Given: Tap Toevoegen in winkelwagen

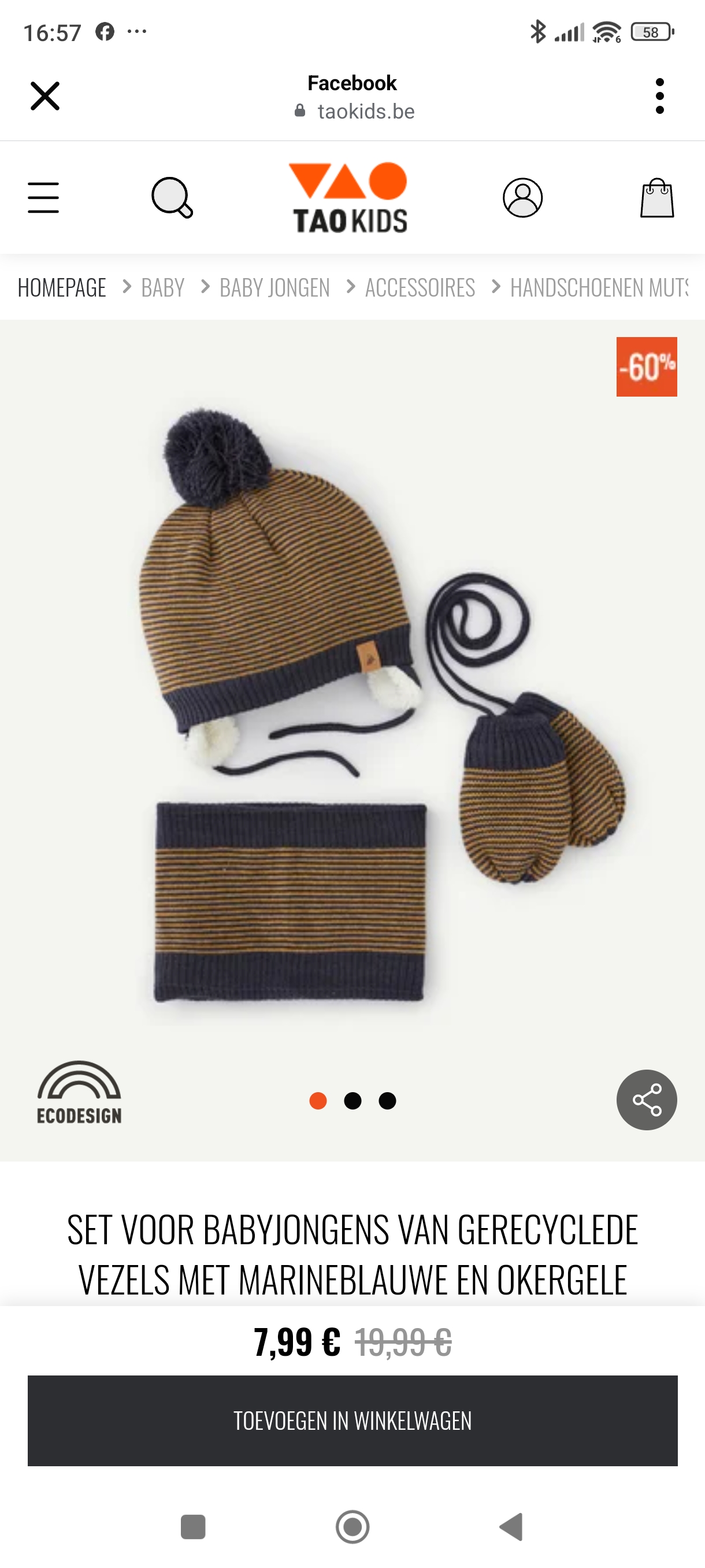Looking at the screenshot, I should click(352, 1420).
